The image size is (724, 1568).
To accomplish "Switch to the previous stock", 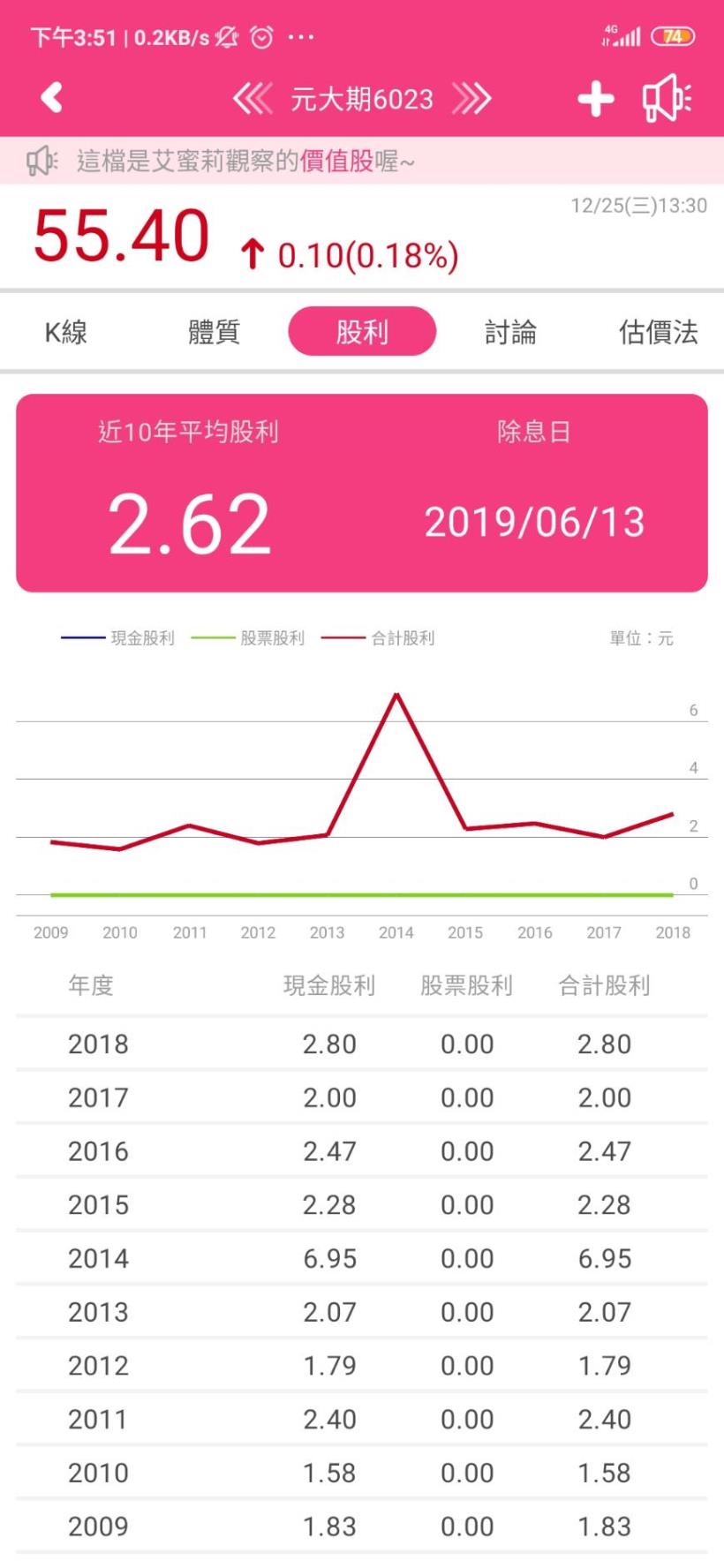I will click(x=252, y=99).
